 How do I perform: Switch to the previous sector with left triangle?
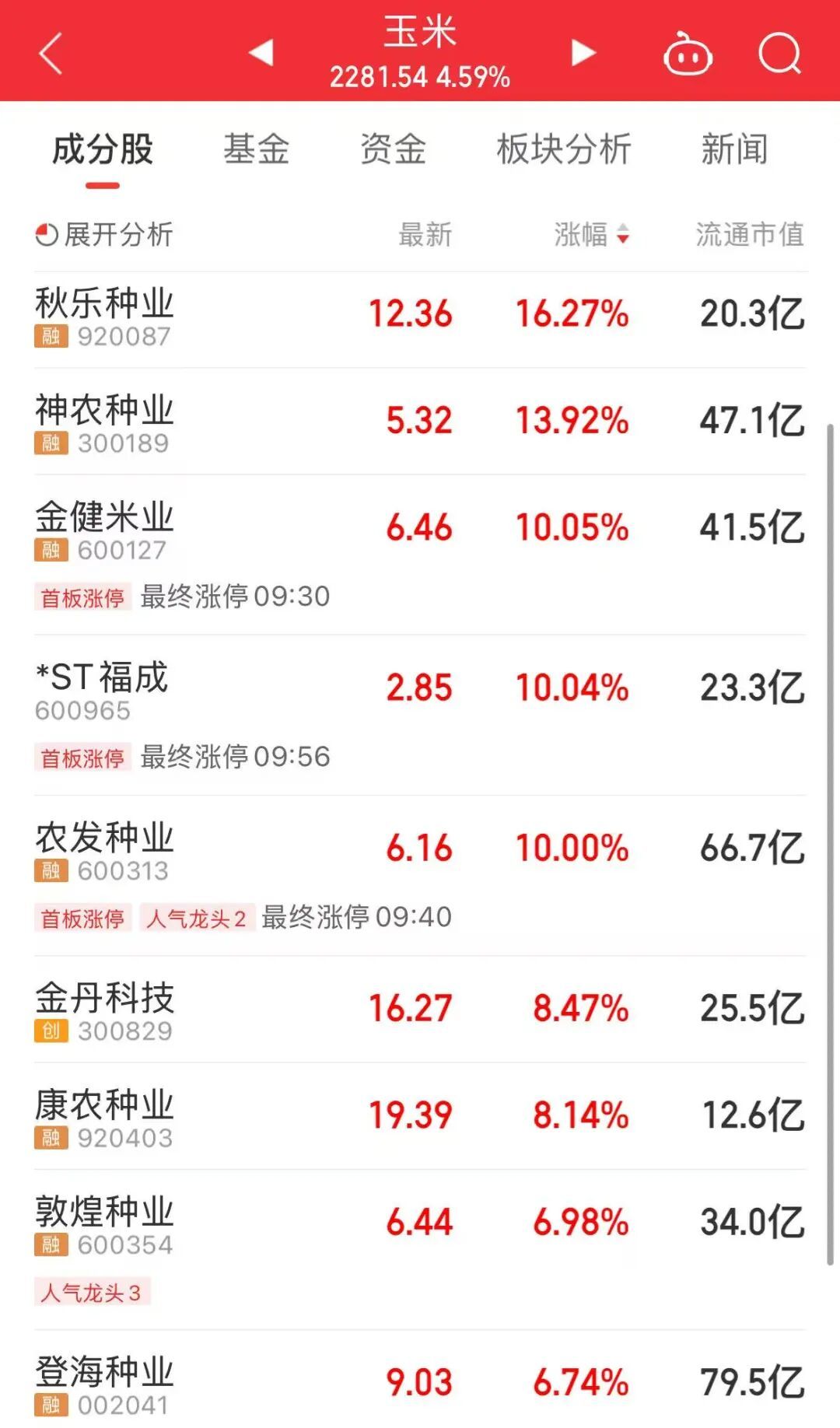(261, 53)
